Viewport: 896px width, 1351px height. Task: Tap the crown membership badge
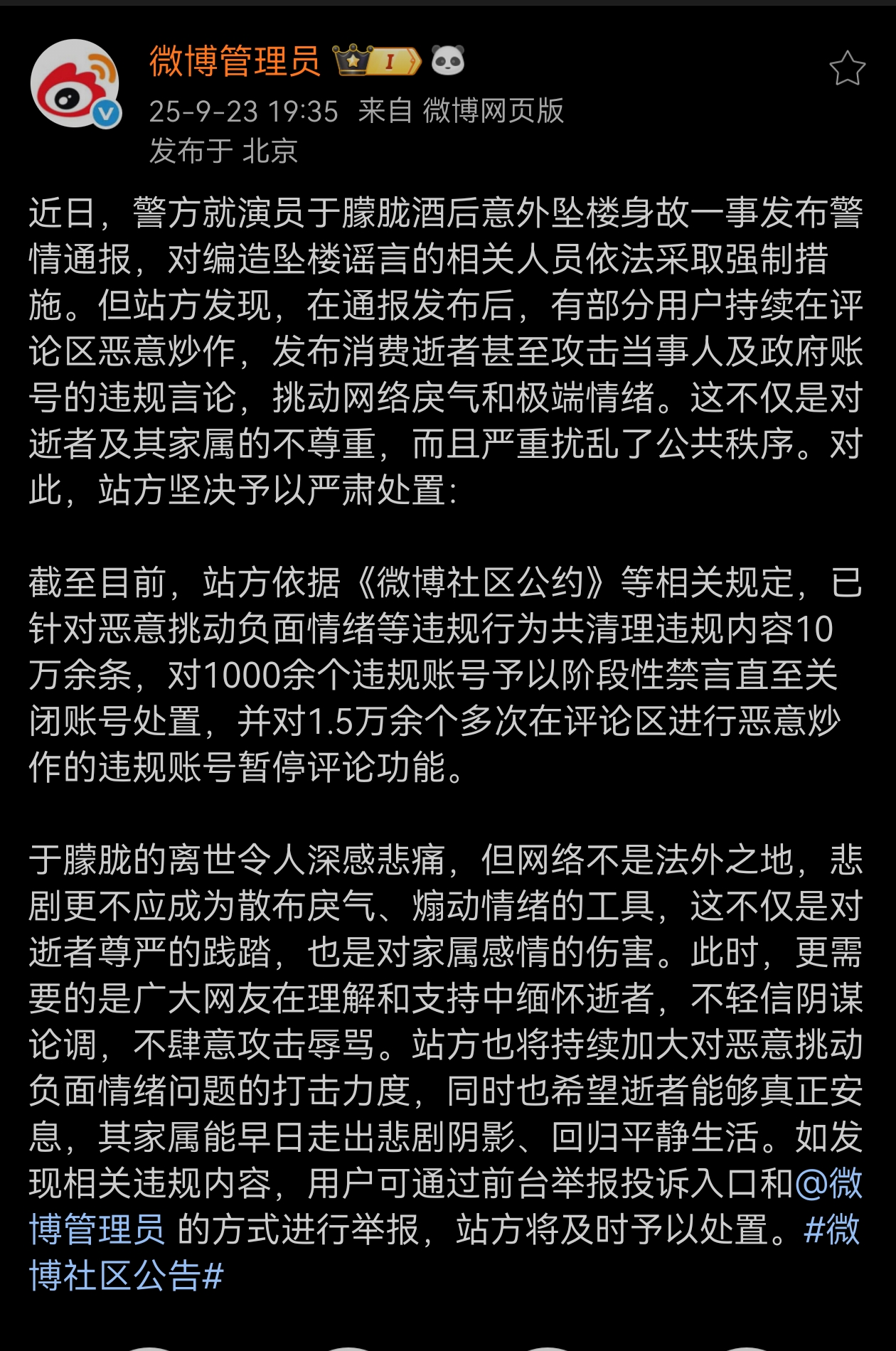pyautogui.click(x=376, y=61)
